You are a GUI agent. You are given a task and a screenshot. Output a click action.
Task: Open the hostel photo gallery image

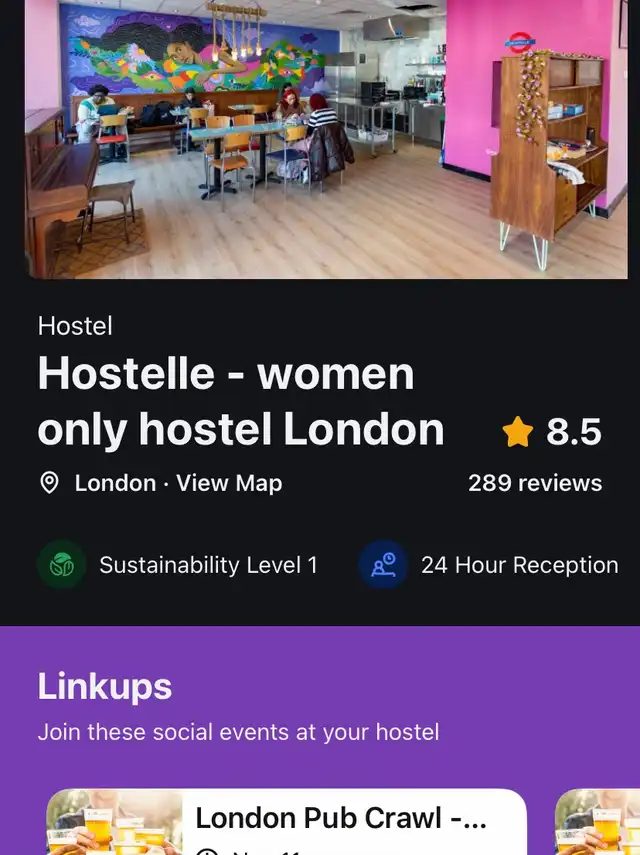(326, 139)
